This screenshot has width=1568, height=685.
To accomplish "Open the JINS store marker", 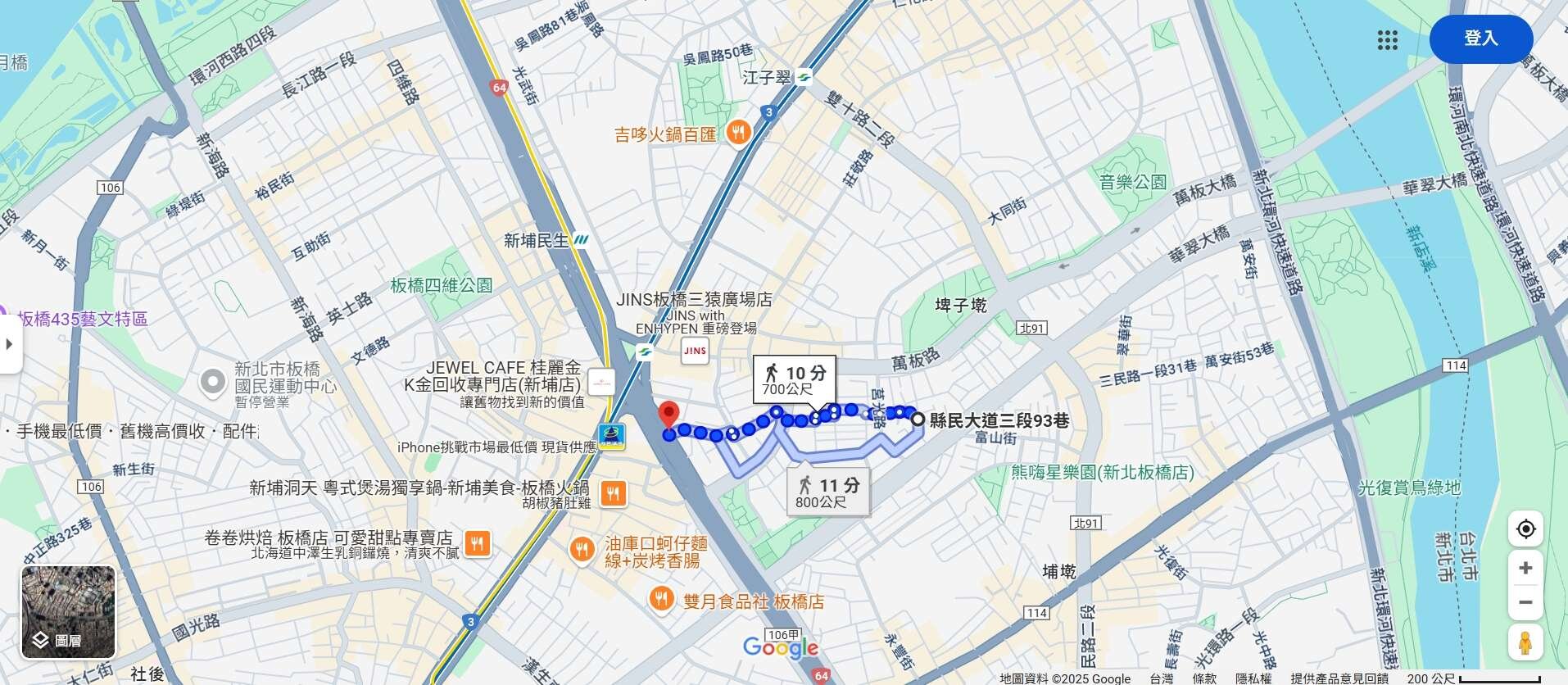I will pyautogui.click(x=695, y=351).
